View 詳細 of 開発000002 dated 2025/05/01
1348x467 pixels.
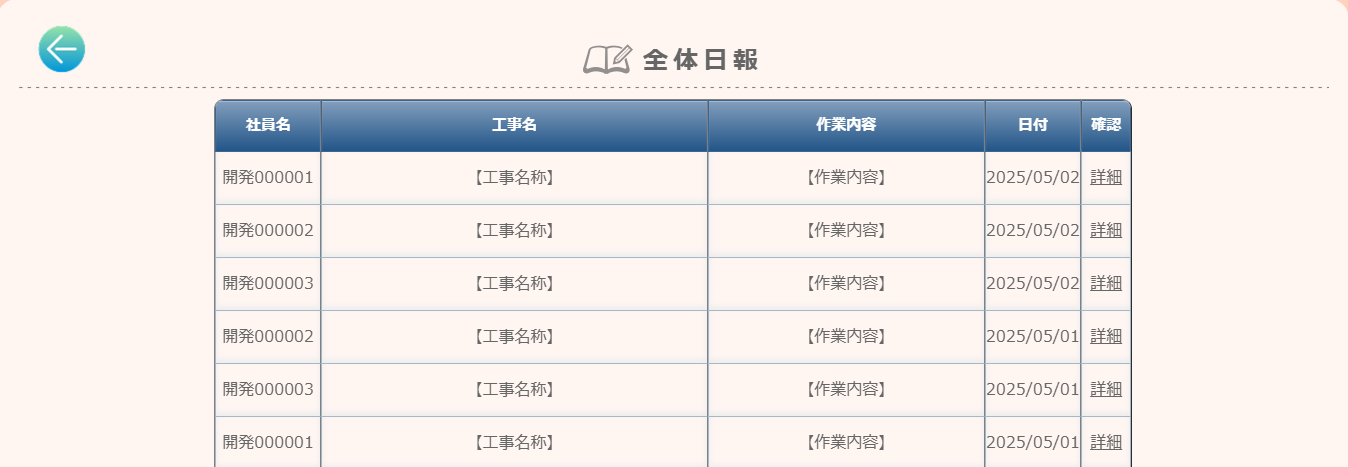click(x=1105, y=336)
